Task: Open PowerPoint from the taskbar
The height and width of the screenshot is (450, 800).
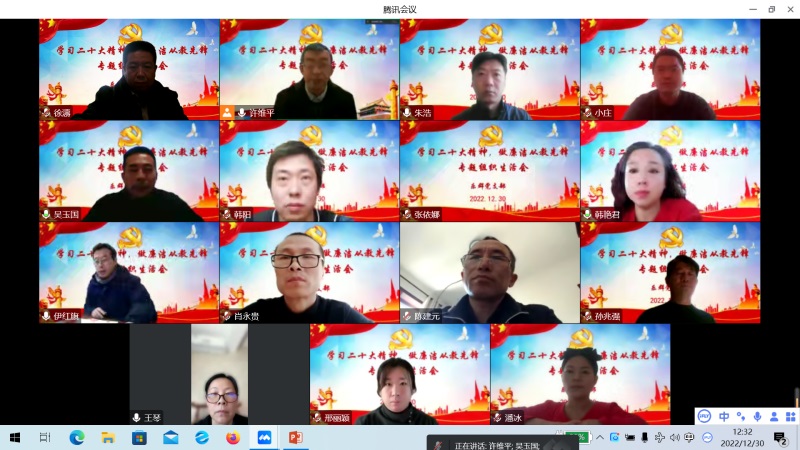Action: point(295,438)
